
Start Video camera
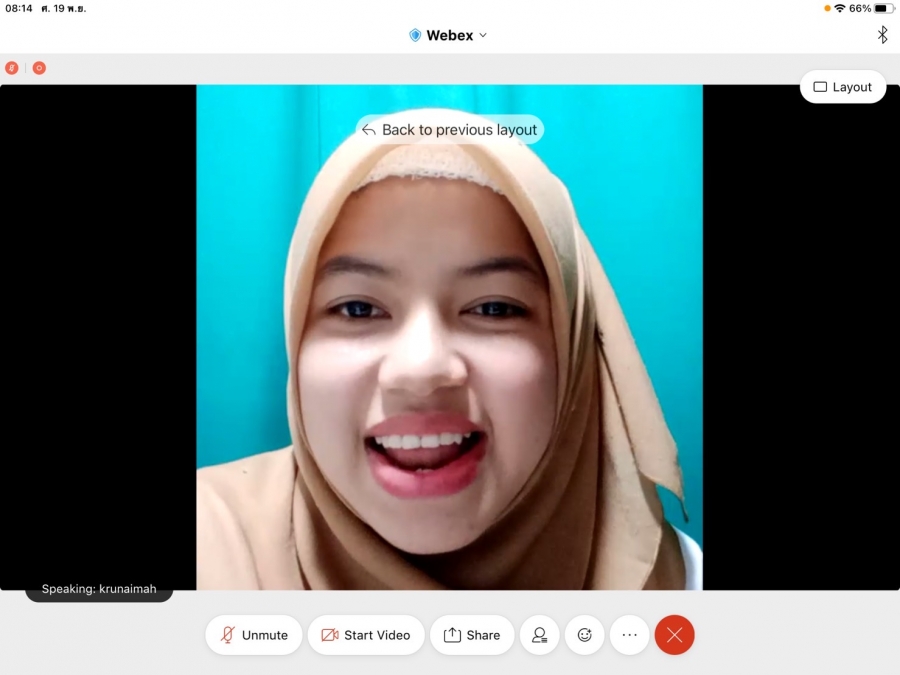[x=366, y=635]
